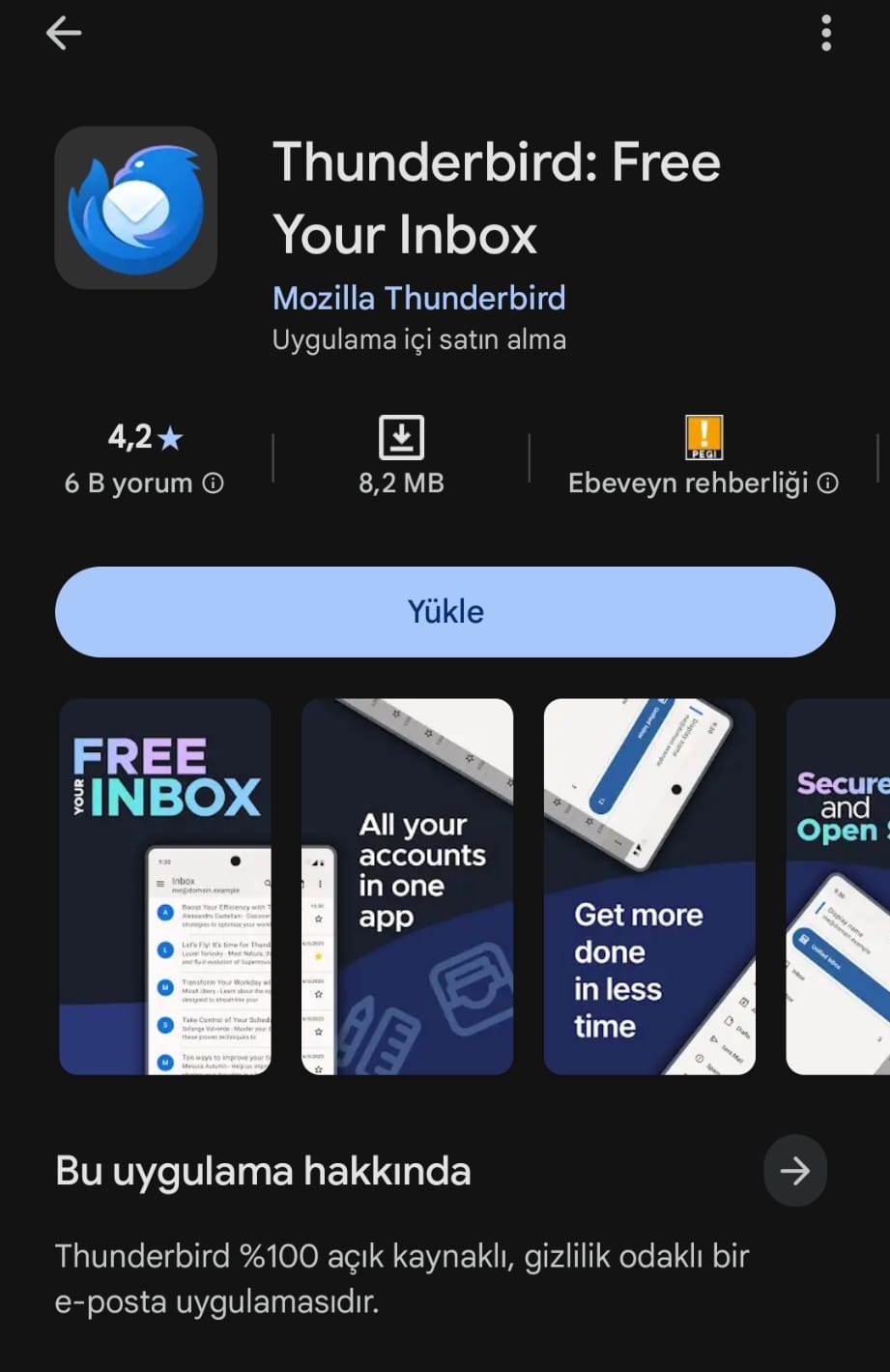Open the Free Your Inbox screenshot
The height and width of the screenshot is (1372, 890).
coord(165,886)
